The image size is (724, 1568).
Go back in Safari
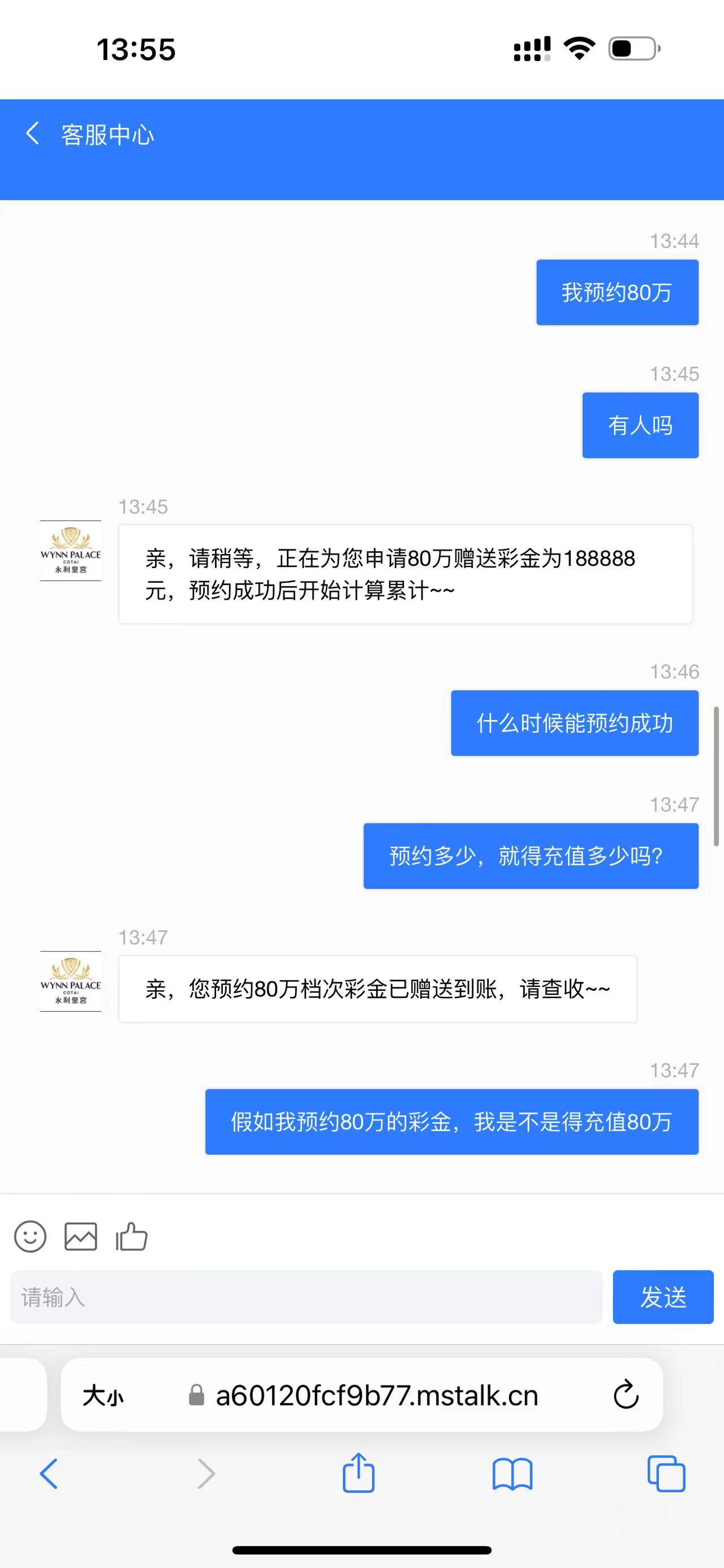(x=49, y=1474)
